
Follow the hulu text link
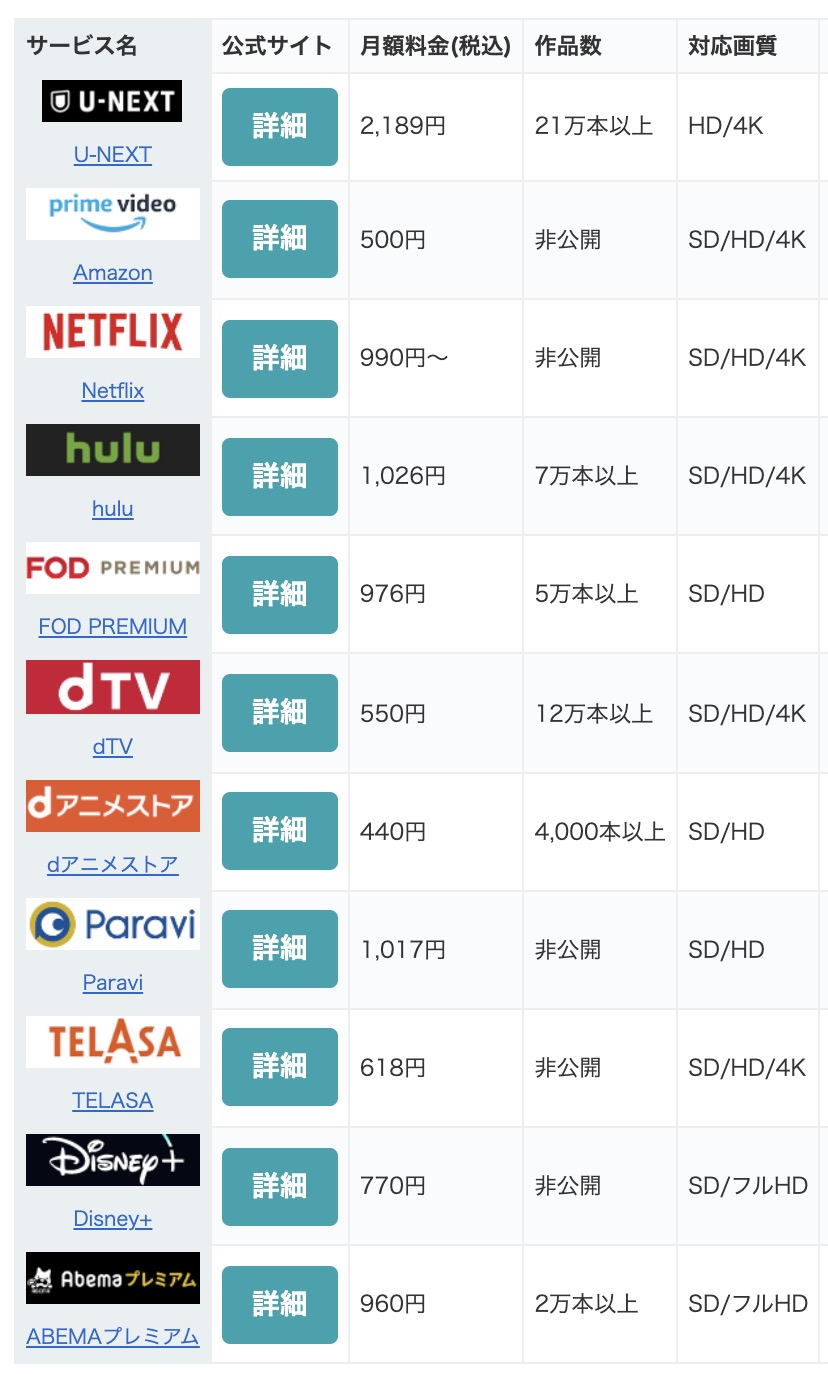coord(113,509)
